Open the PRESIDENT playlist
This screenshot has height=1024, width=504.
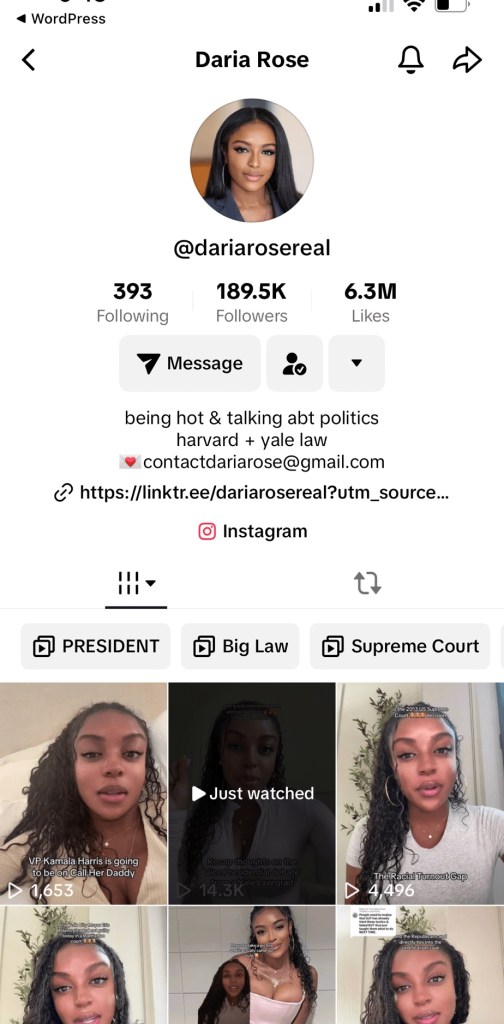[96, 646]
